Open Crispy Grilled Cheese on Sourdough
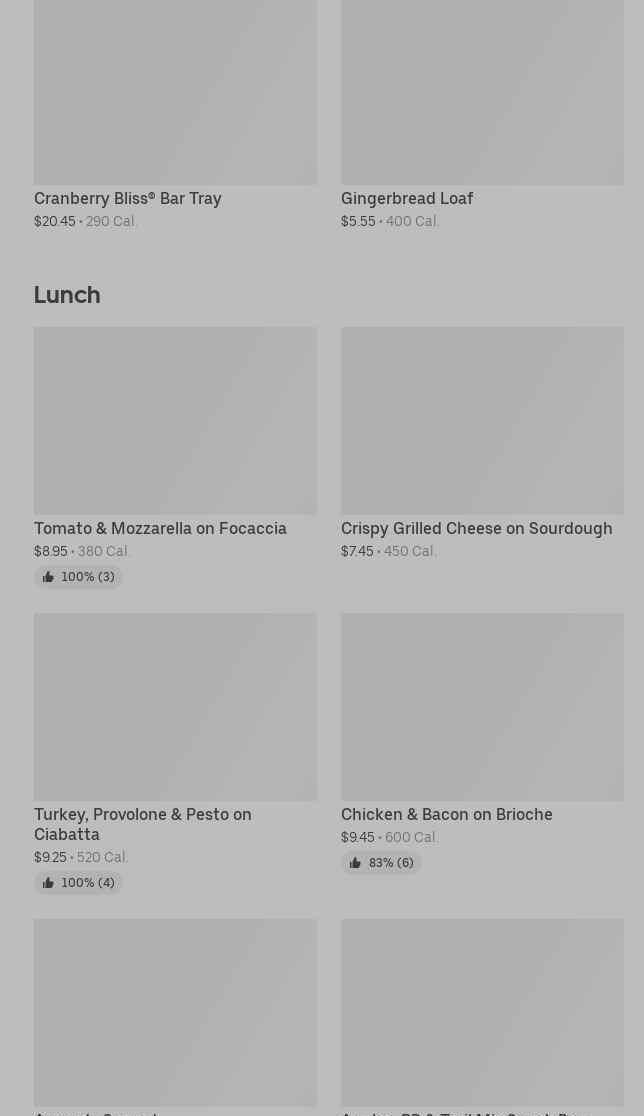 pos(482,443)
